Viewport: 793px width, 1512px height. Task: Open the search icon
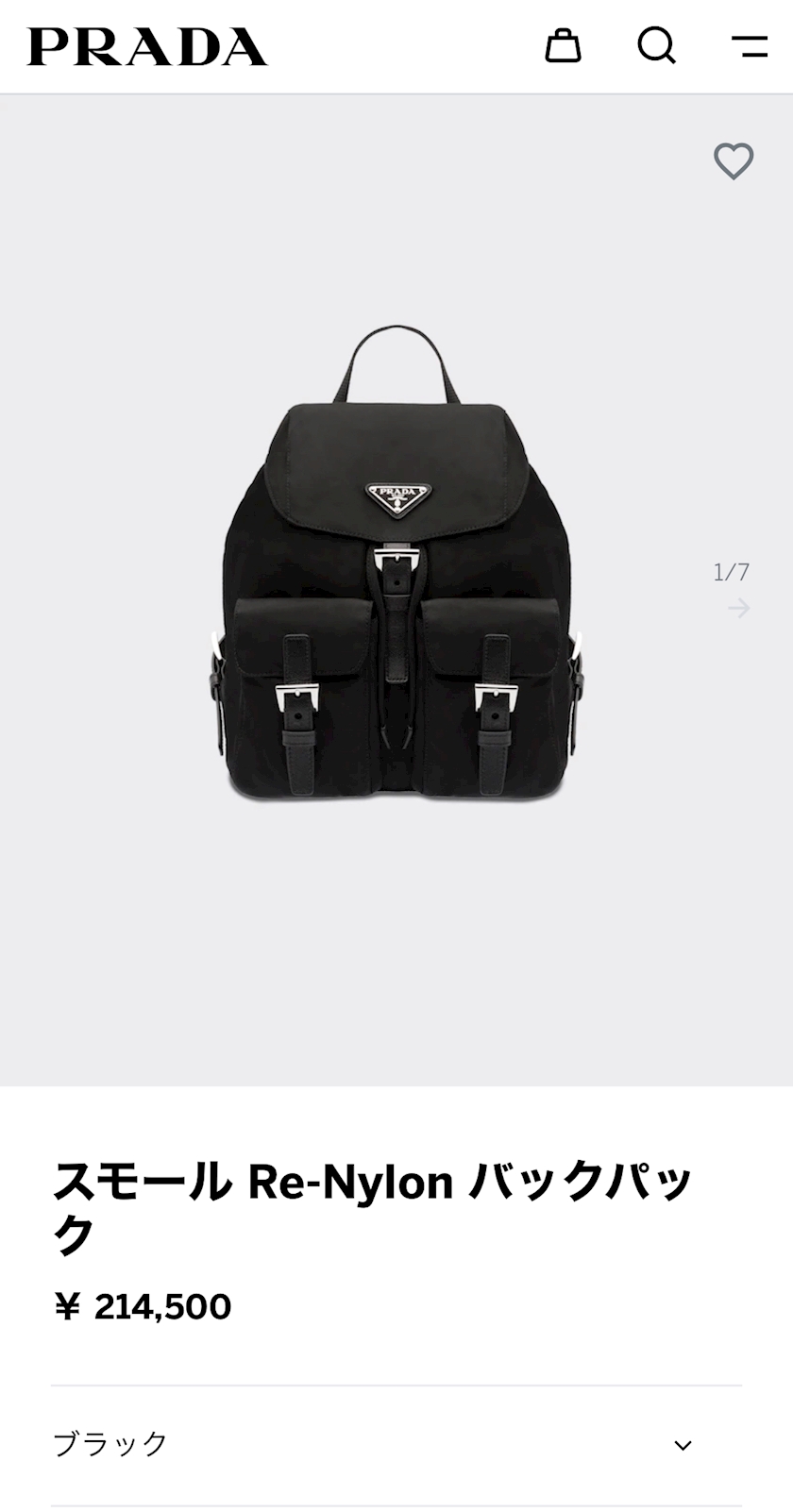click(x=656, y=45)
